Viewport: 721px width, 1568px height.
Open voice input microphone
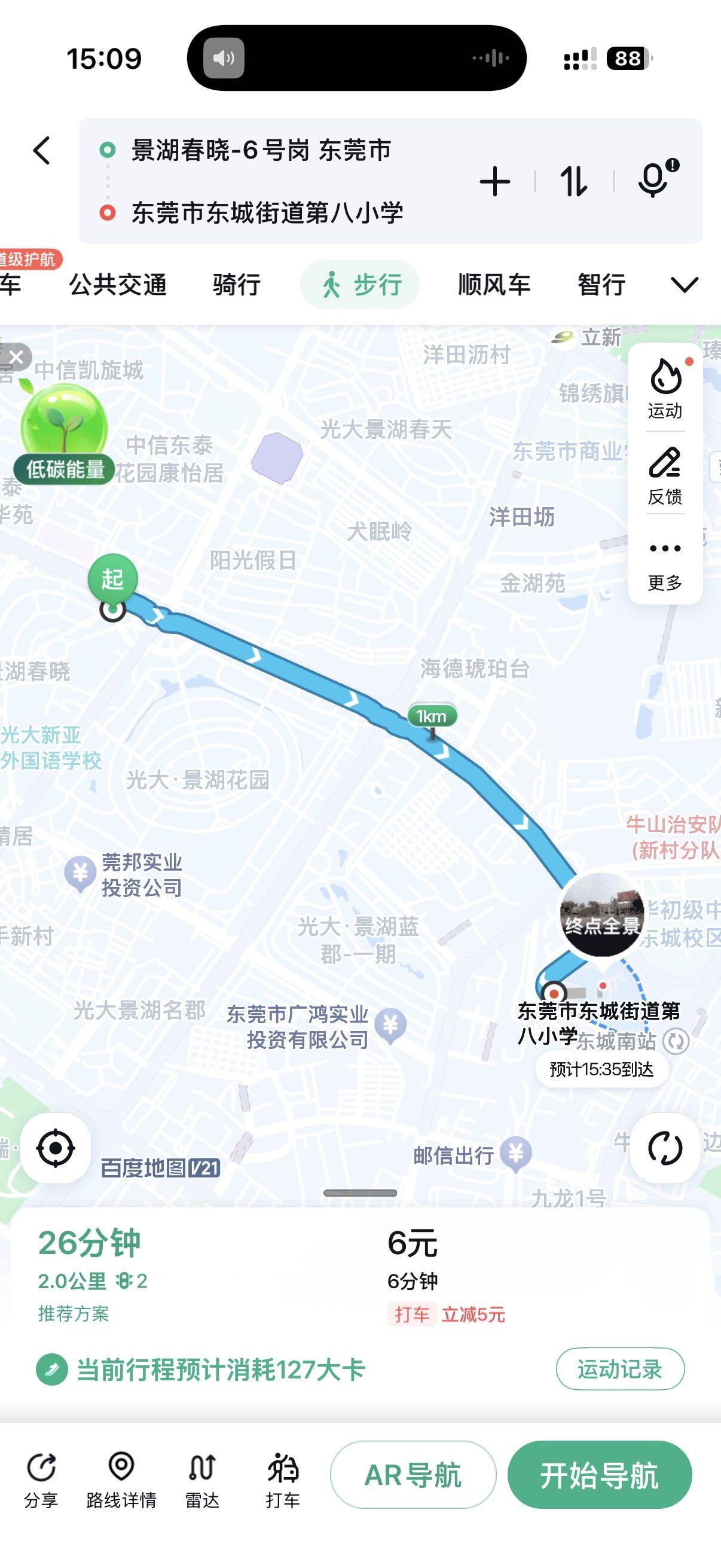click(654, 180)
